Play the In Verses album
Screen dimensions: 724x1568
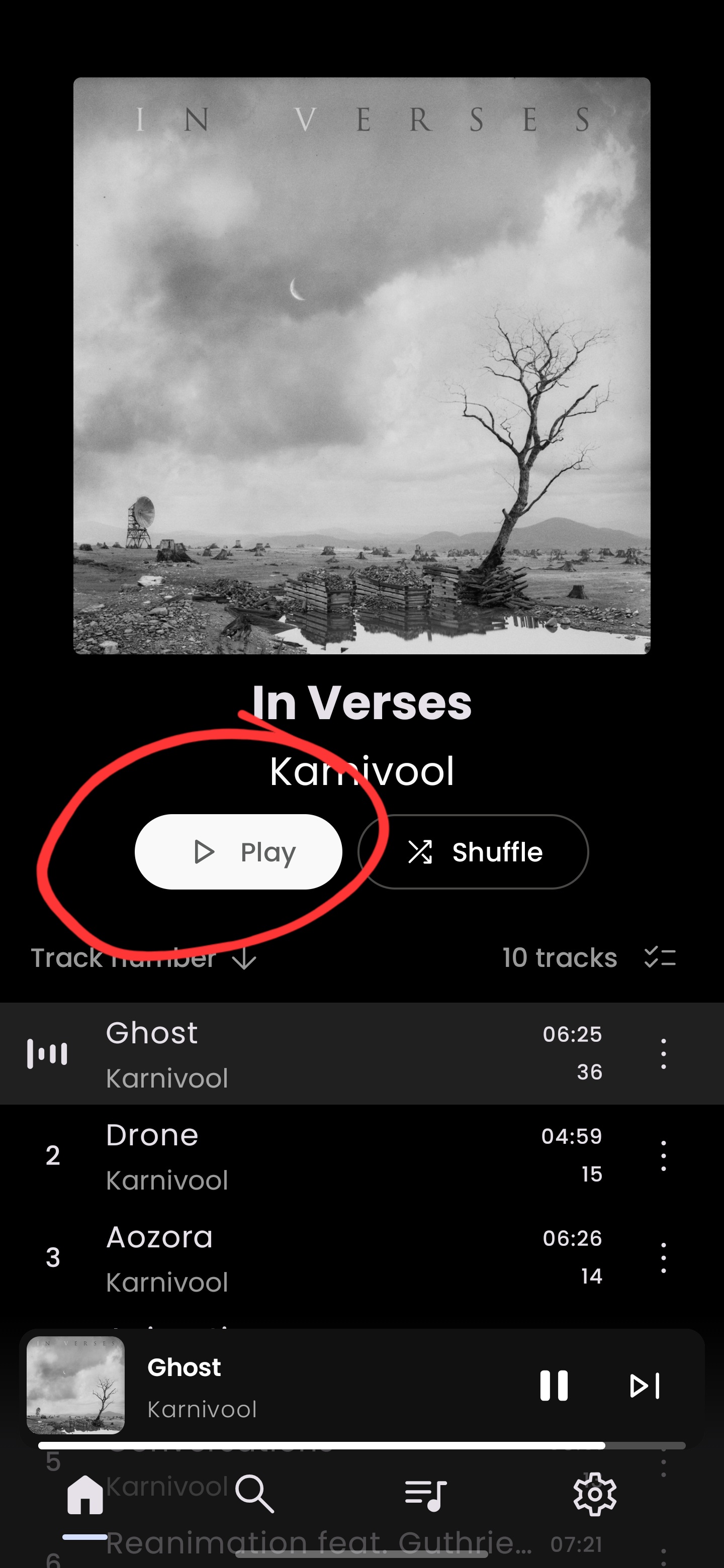(x=238, y=851)
